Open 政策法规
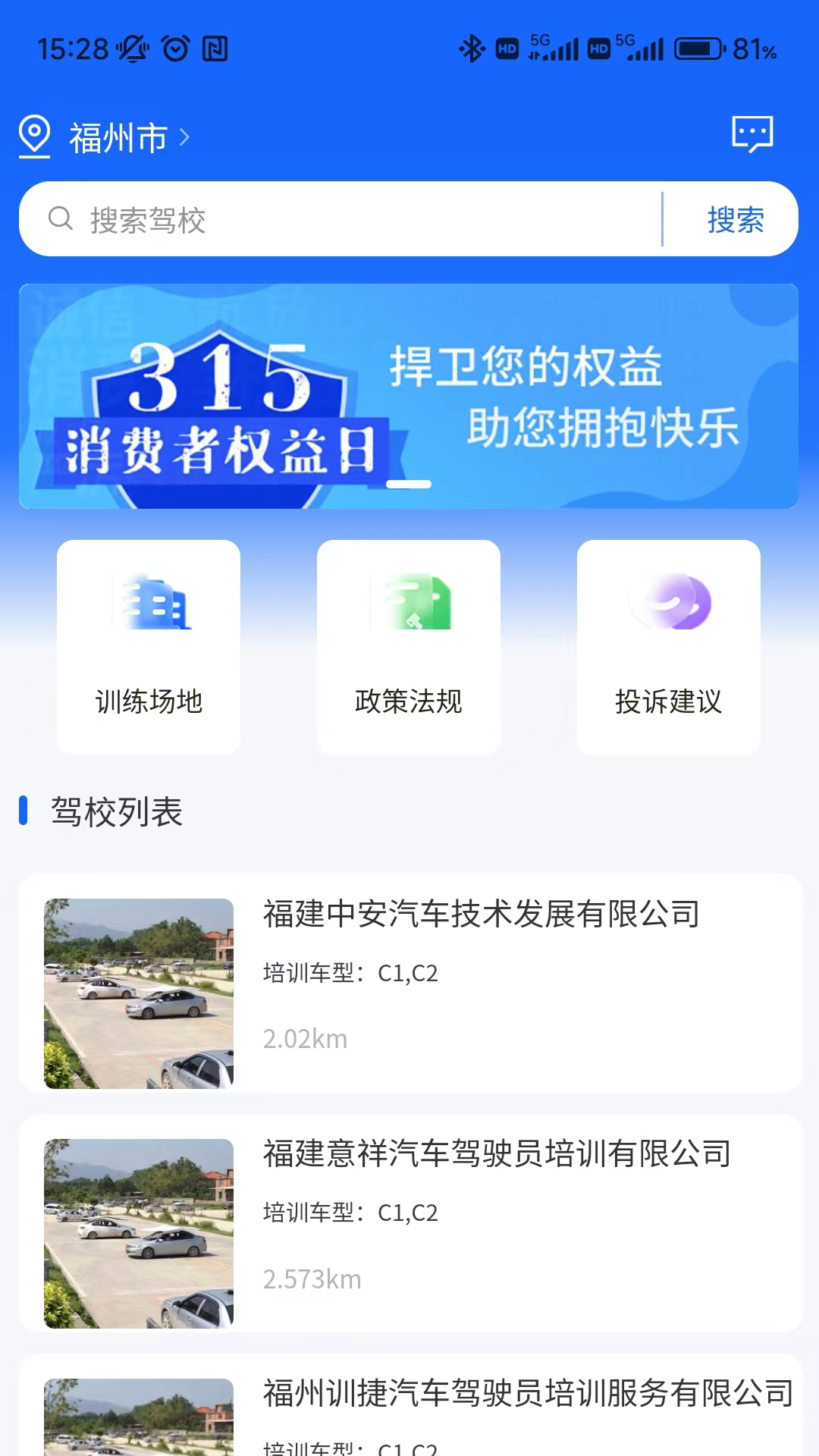Viewport: 819px width, 1456px height. point(409,647)
